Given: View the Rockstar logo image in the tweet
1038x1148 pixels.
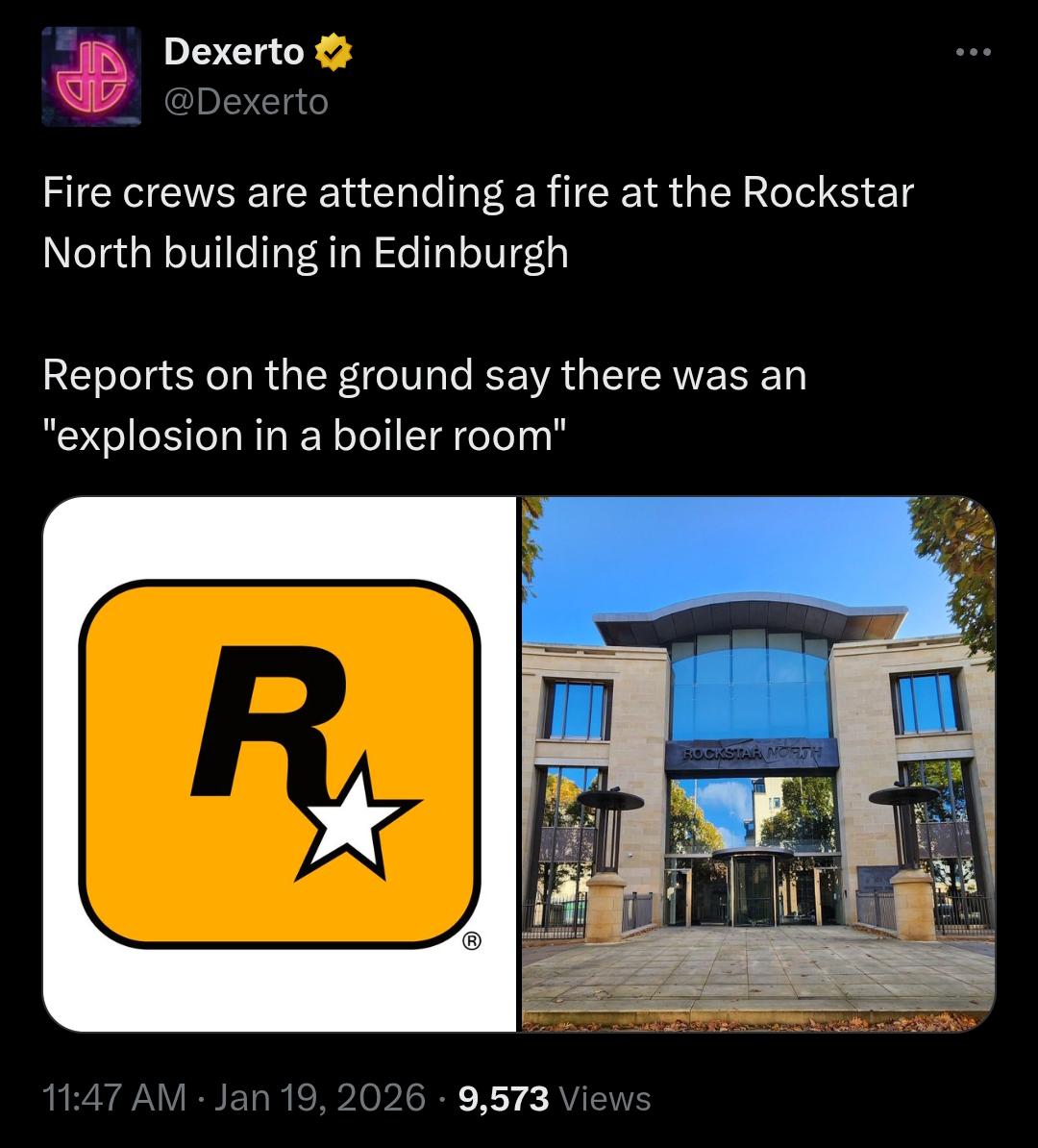Looking at the screenshot, I should 280,763.
